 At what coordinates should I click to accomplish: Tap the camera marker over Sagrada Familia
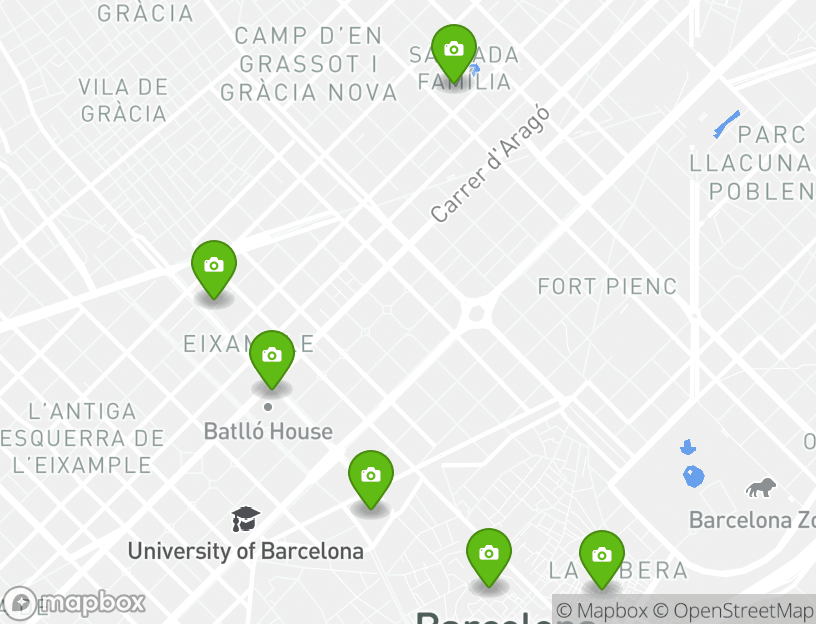tap(454, 50)
